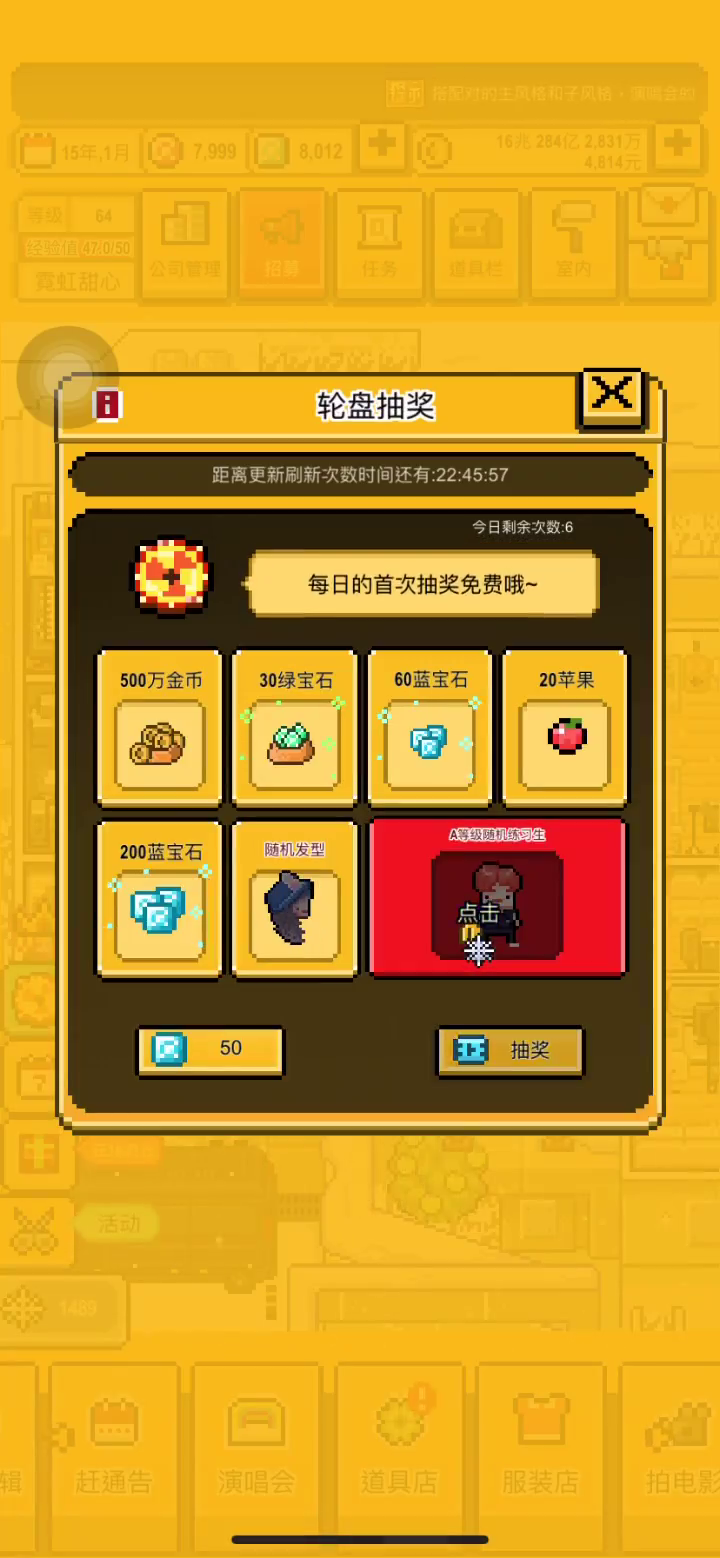Select the 30绿宝石 prize tile
Viewport: 720px width, 1558px height.
[295, 727]
